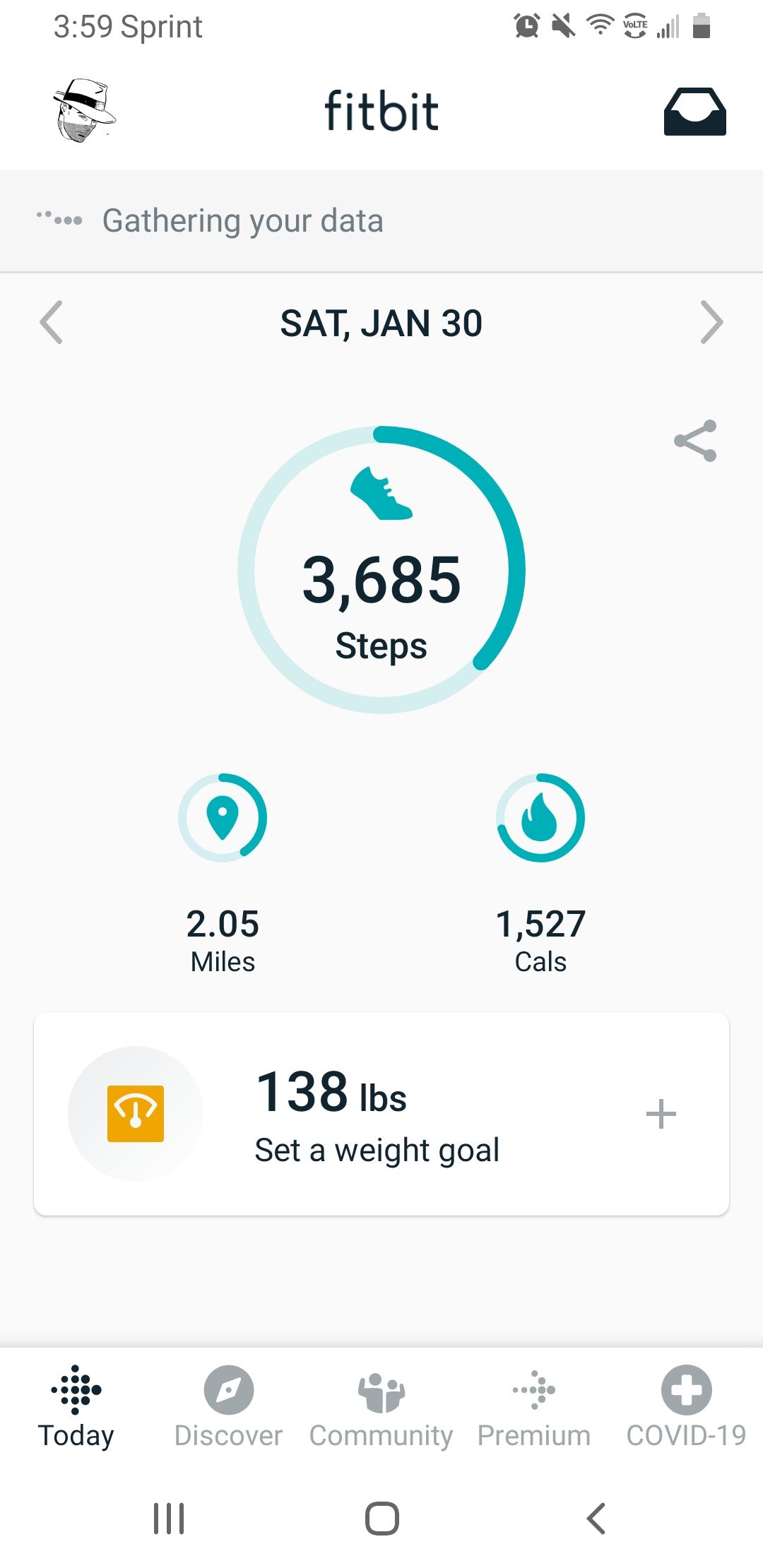Switch to the Premium tab
This screenshot has width=763, height=1568.
pos(534,1407)
